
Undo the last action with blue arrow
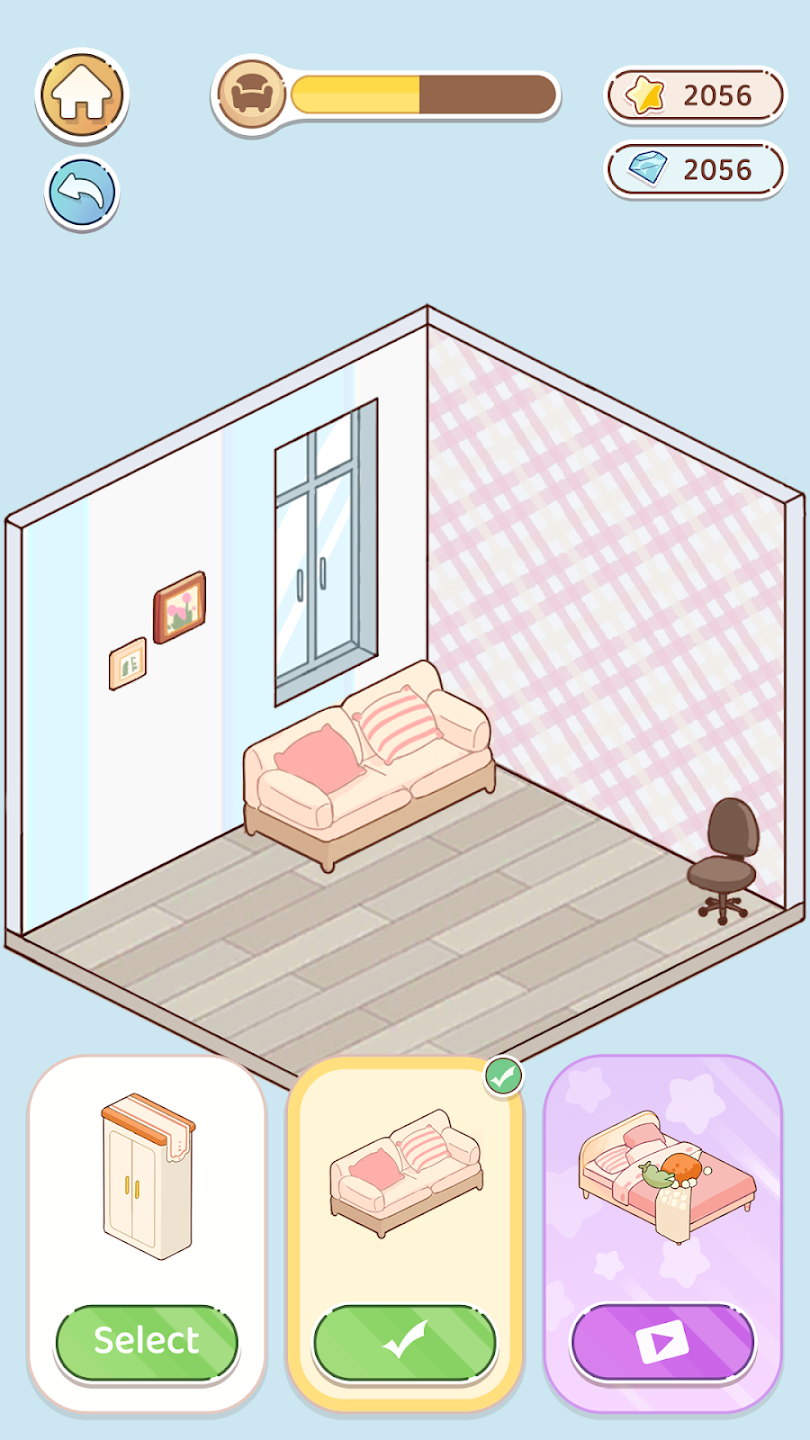[x=82, y=193]
